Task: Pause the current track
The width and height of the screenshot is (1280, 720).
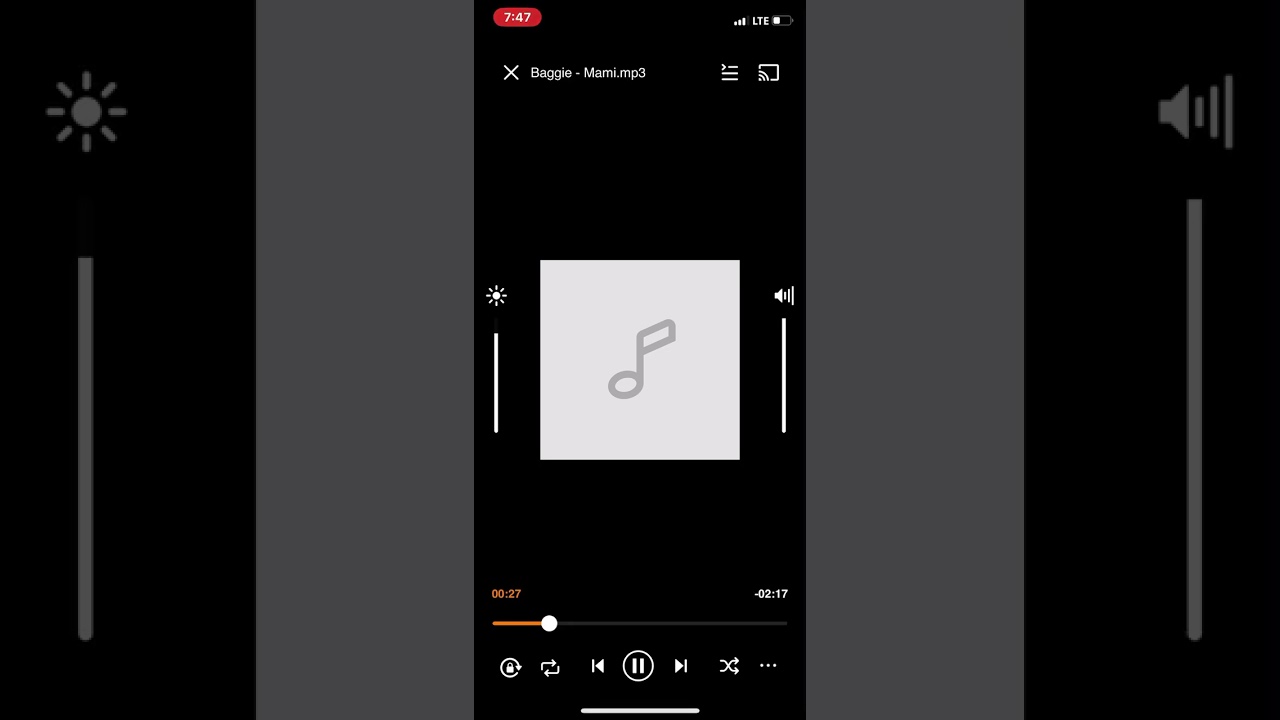Action: click(638, 666)
